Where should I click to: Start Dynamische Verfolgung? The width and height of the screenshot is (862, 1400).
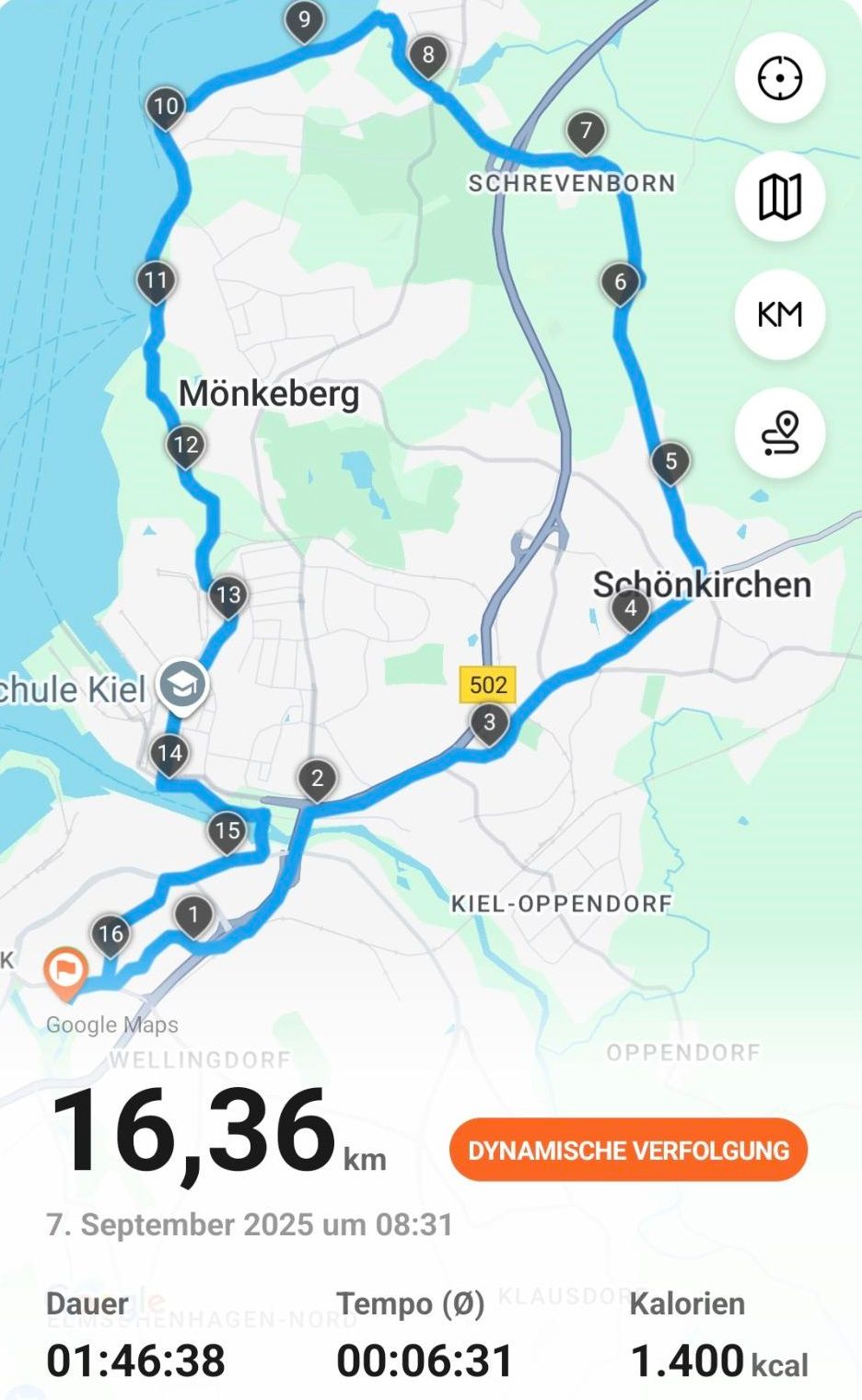[628, 1150]
